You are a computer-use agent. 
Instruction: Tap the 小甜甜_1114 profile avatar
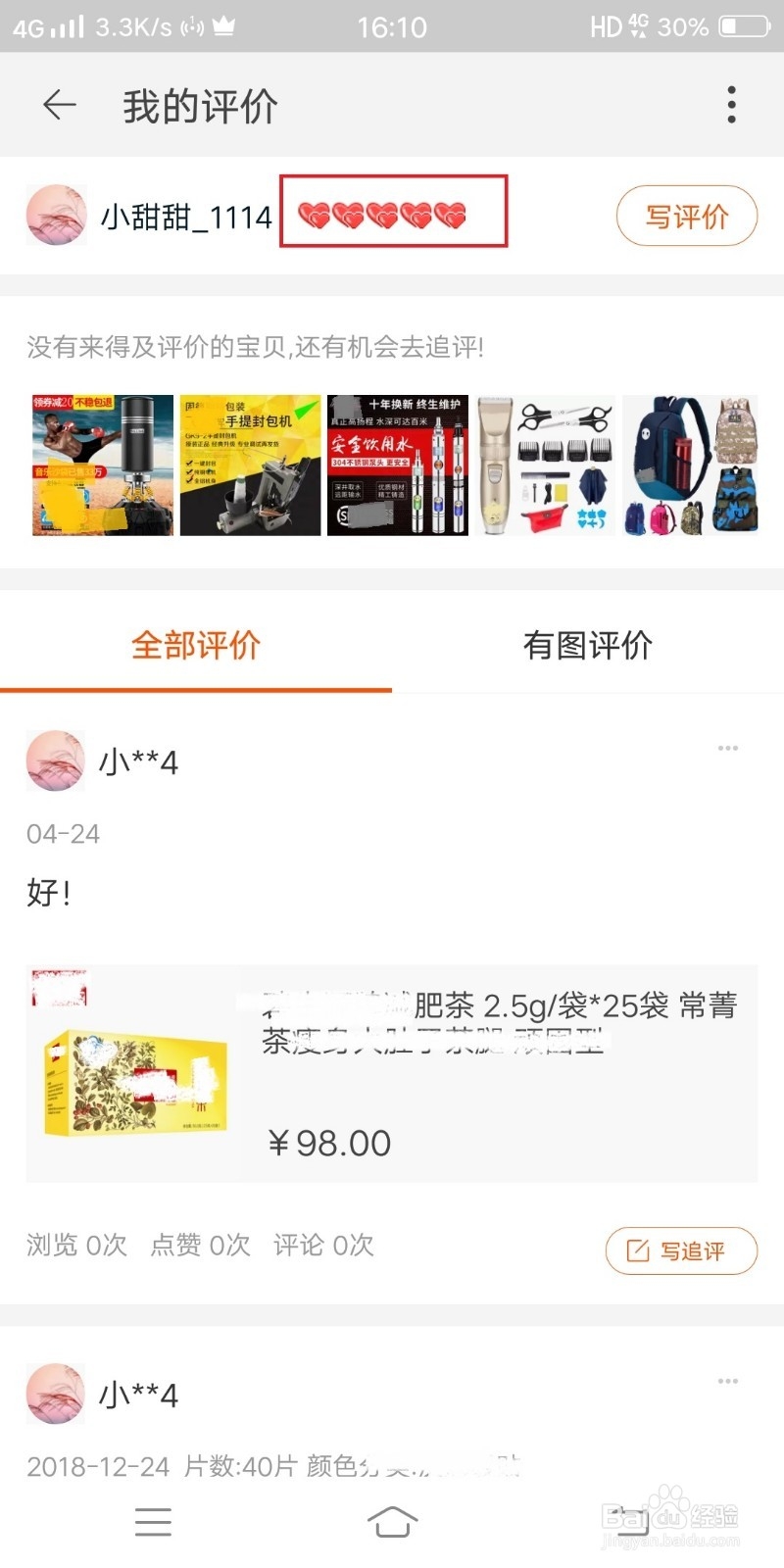(56, 214)
